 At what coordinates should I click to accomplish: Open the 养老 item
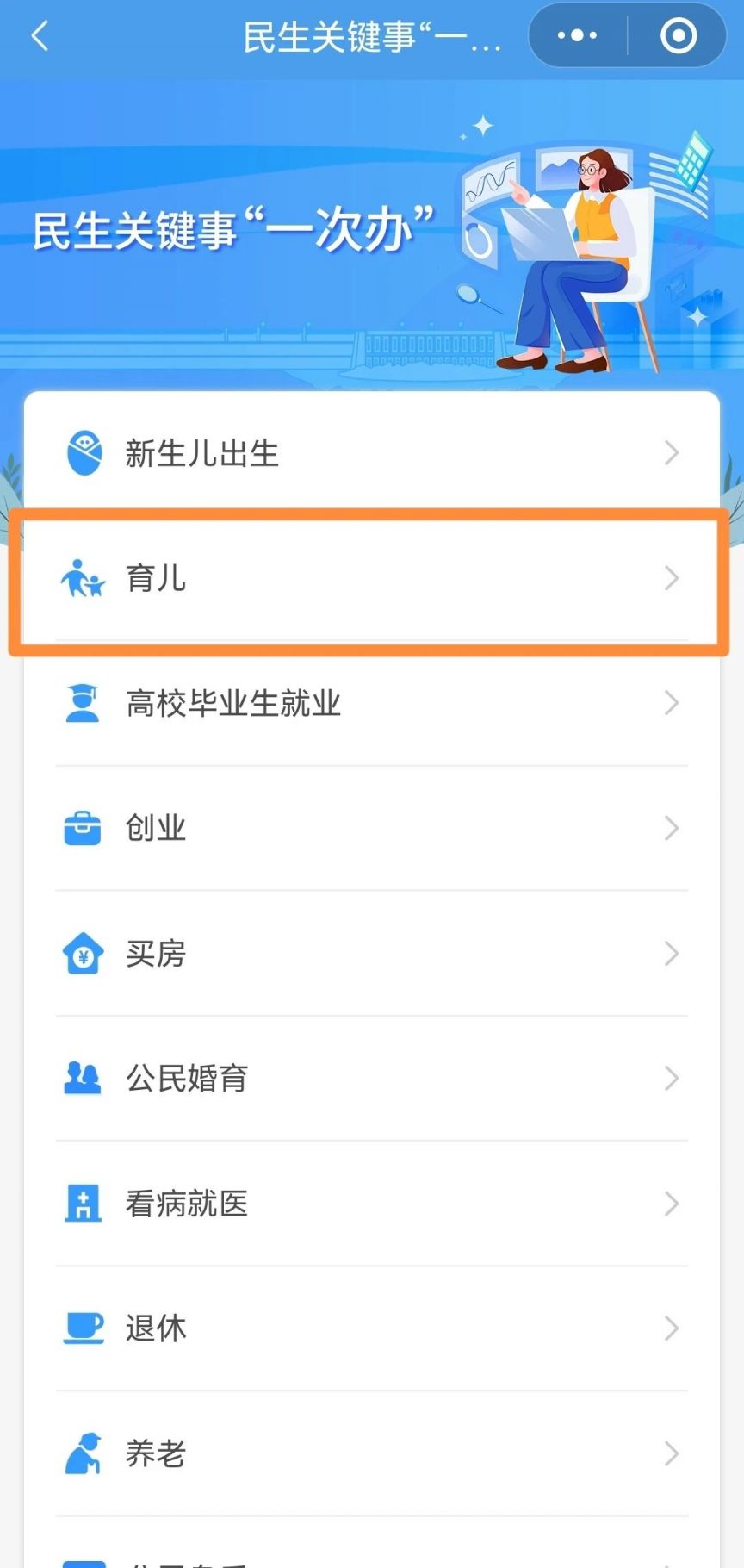[372, 1453]
